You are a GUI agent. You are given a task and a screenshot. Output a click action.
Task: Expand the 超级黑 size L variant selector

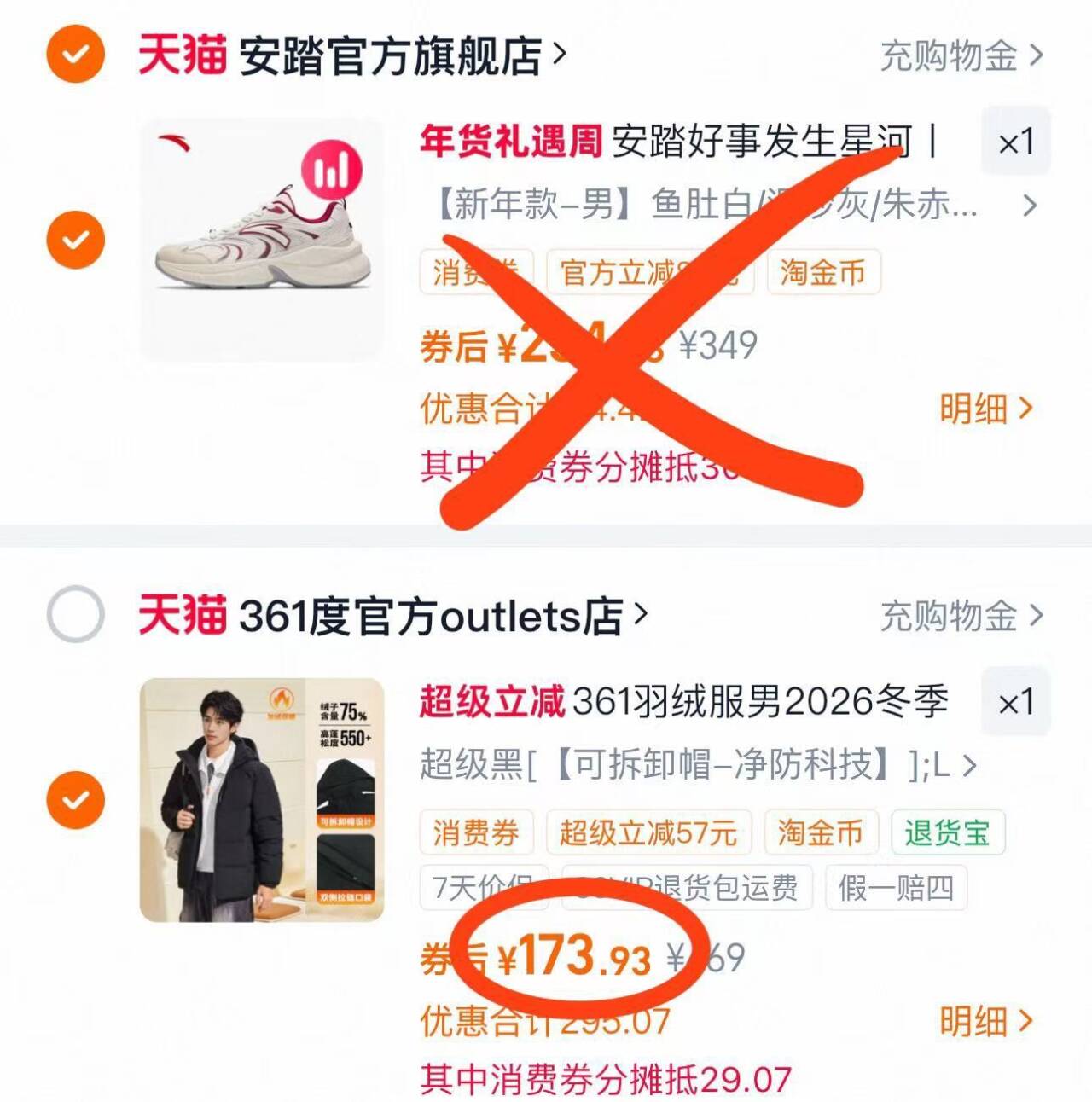pos(698,765)
